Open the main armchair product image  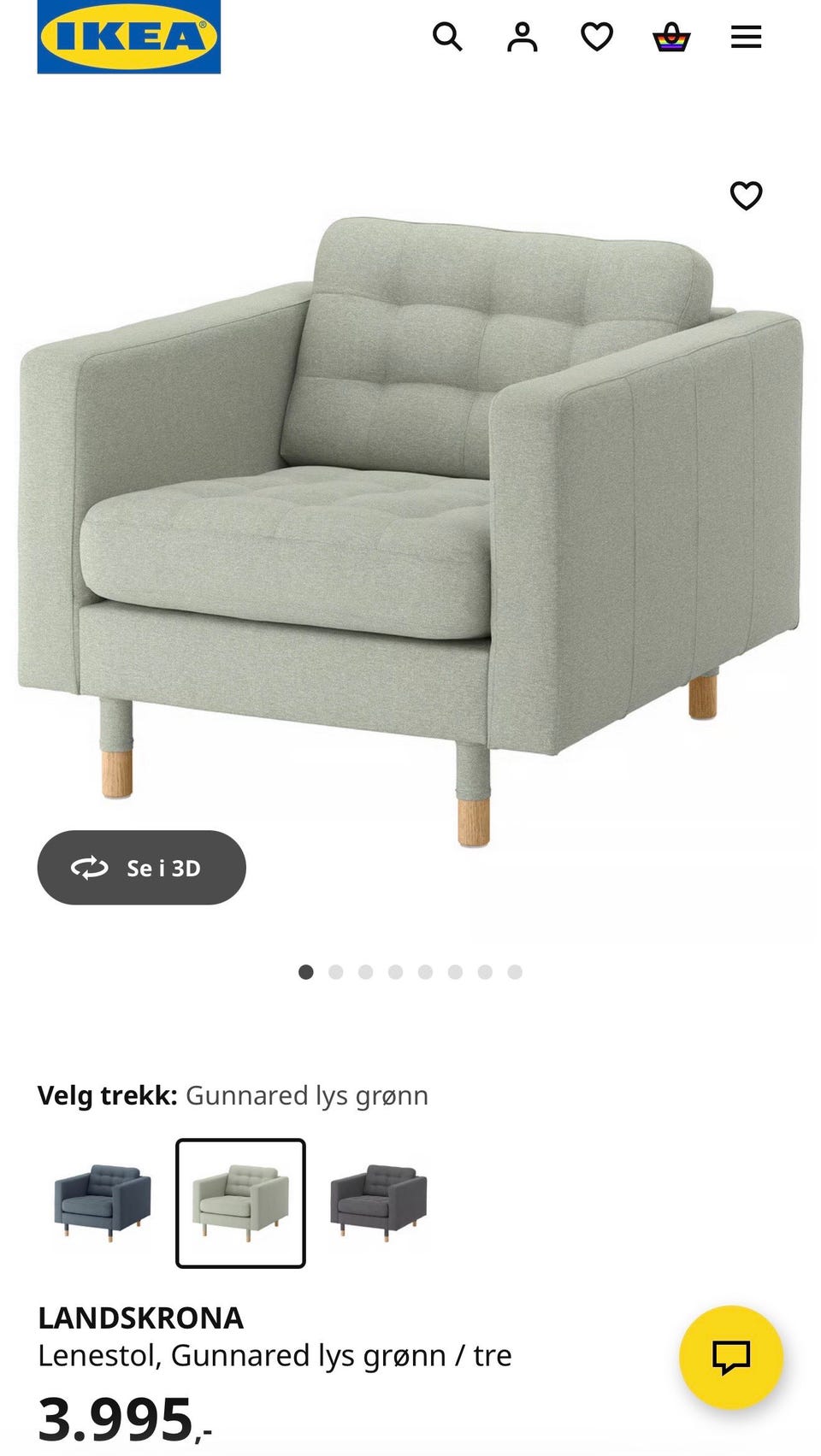click(x=410, y=530)
